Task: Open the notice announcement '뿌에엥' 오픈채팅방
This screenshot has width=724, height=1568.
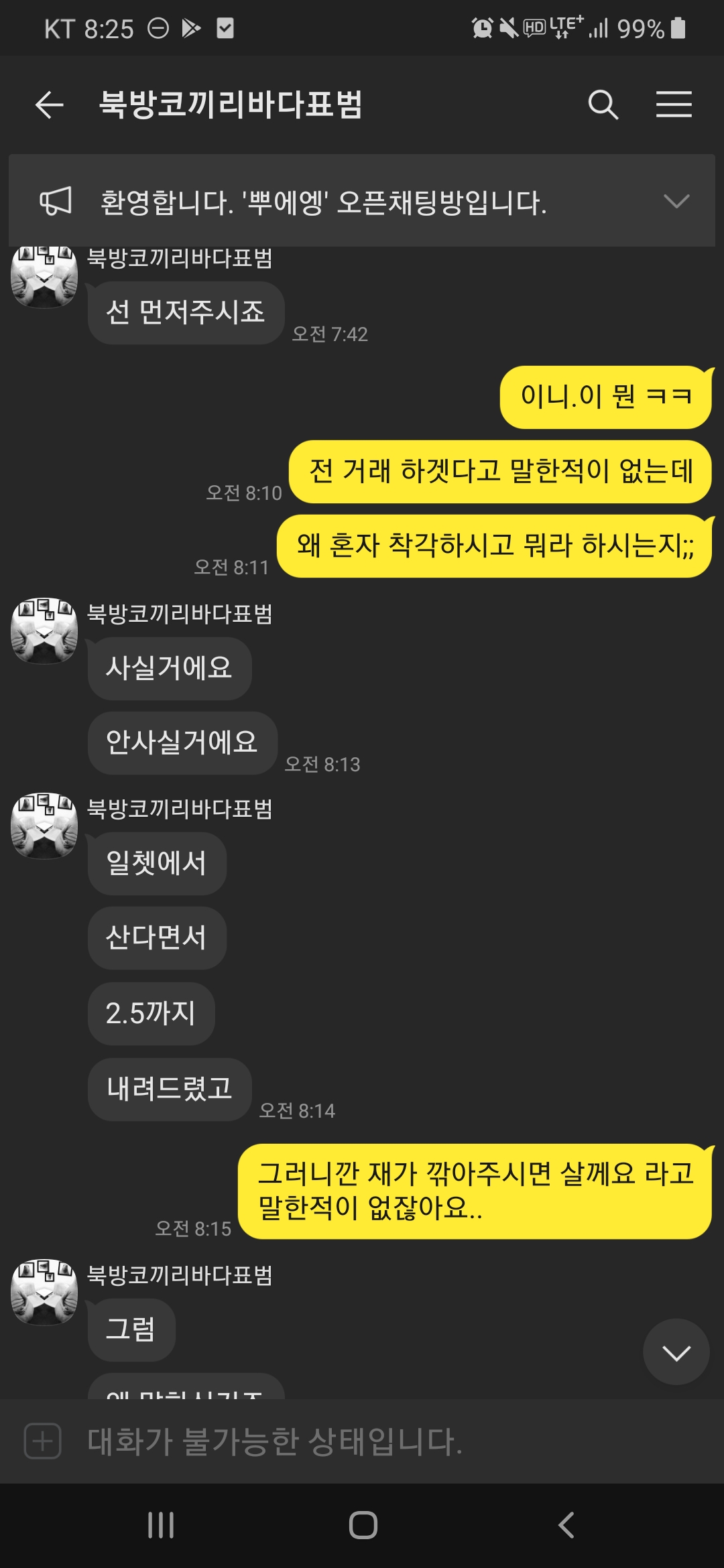Action: [322, 202]
